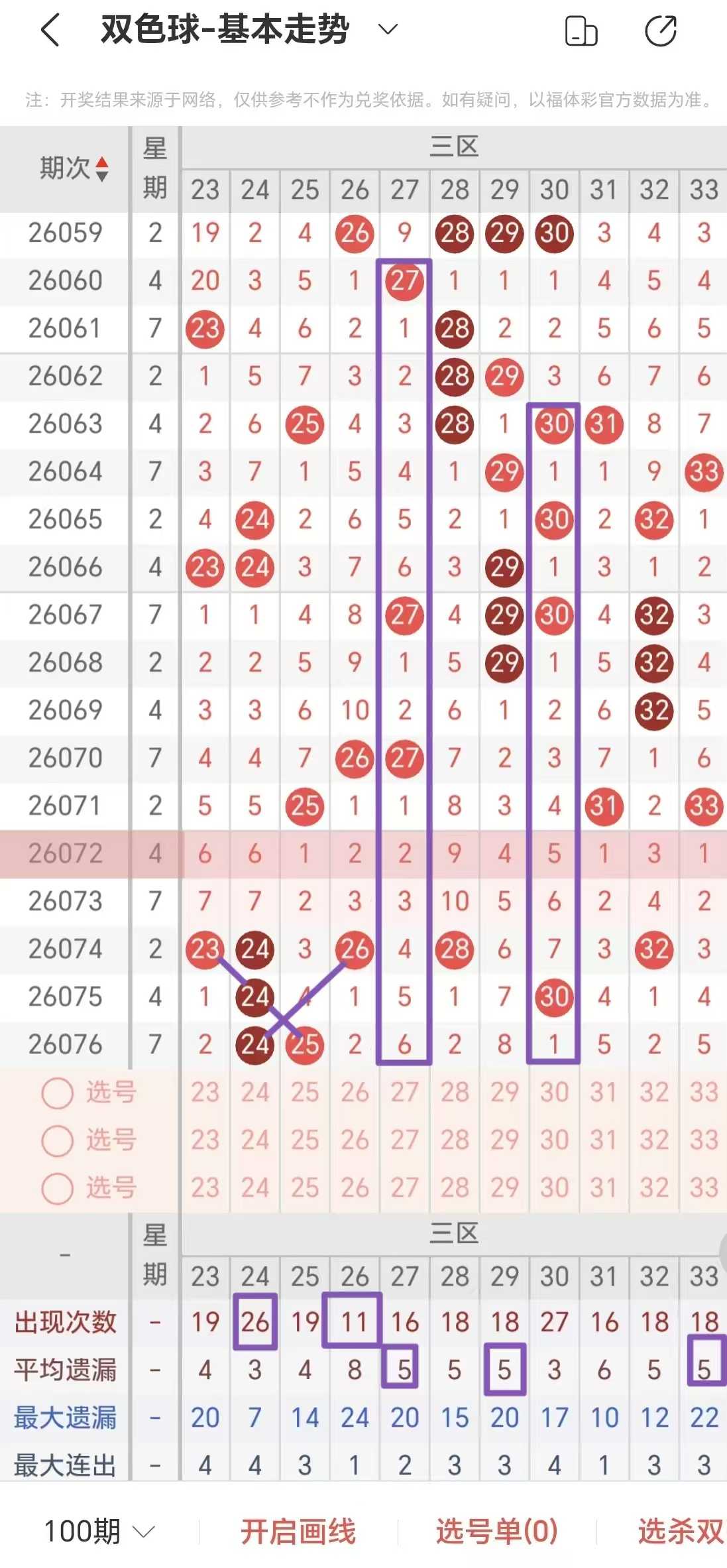
Task: Tap 开启画线 to enable line drawing
Action: pyautogui.click(x=298, y=1531)
